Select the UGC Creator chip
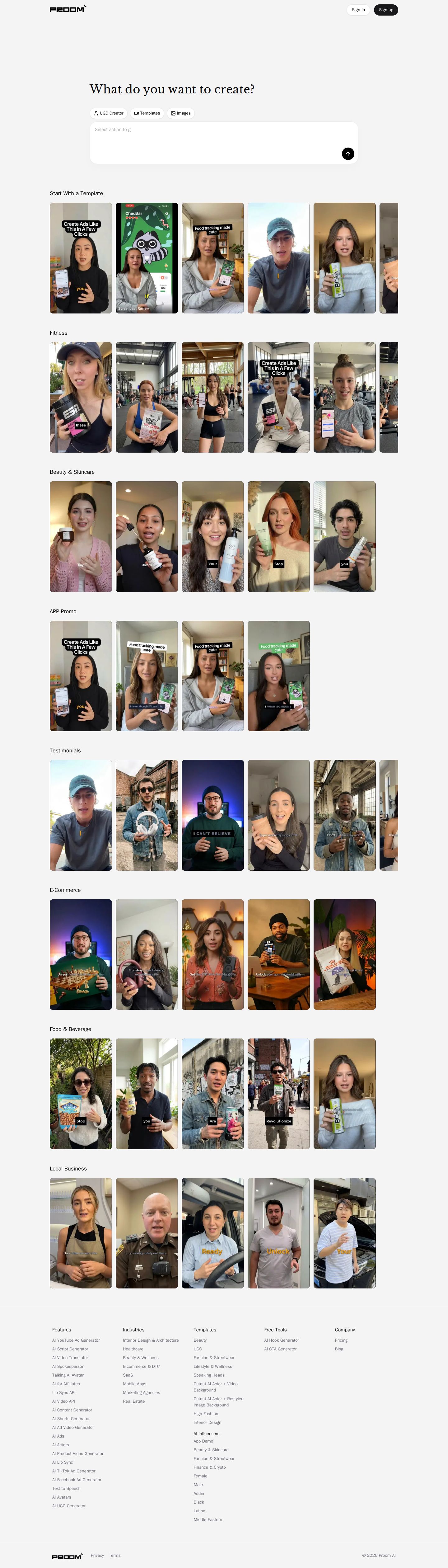The width and height of the screenshot is (448, 1568). tap(109, 113)
